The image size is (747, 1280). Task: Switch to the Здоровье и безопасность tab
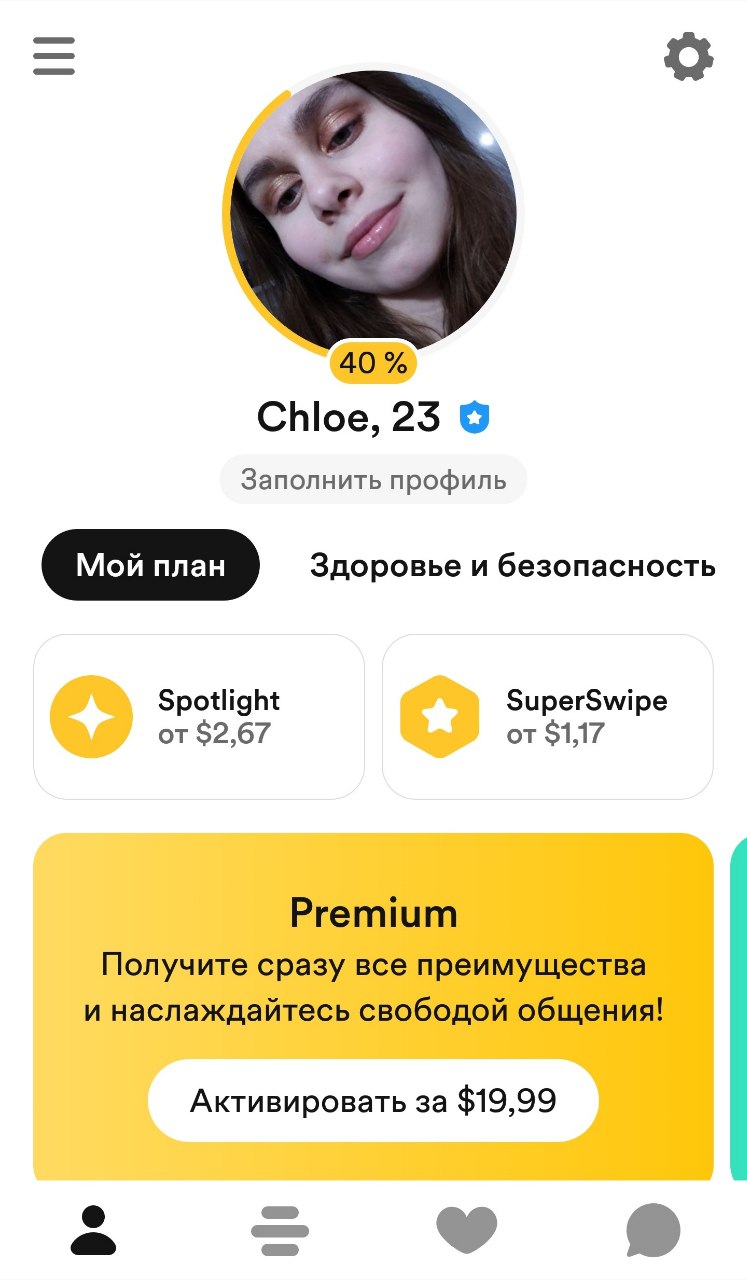pyautogui.click(x=512, y=566)
